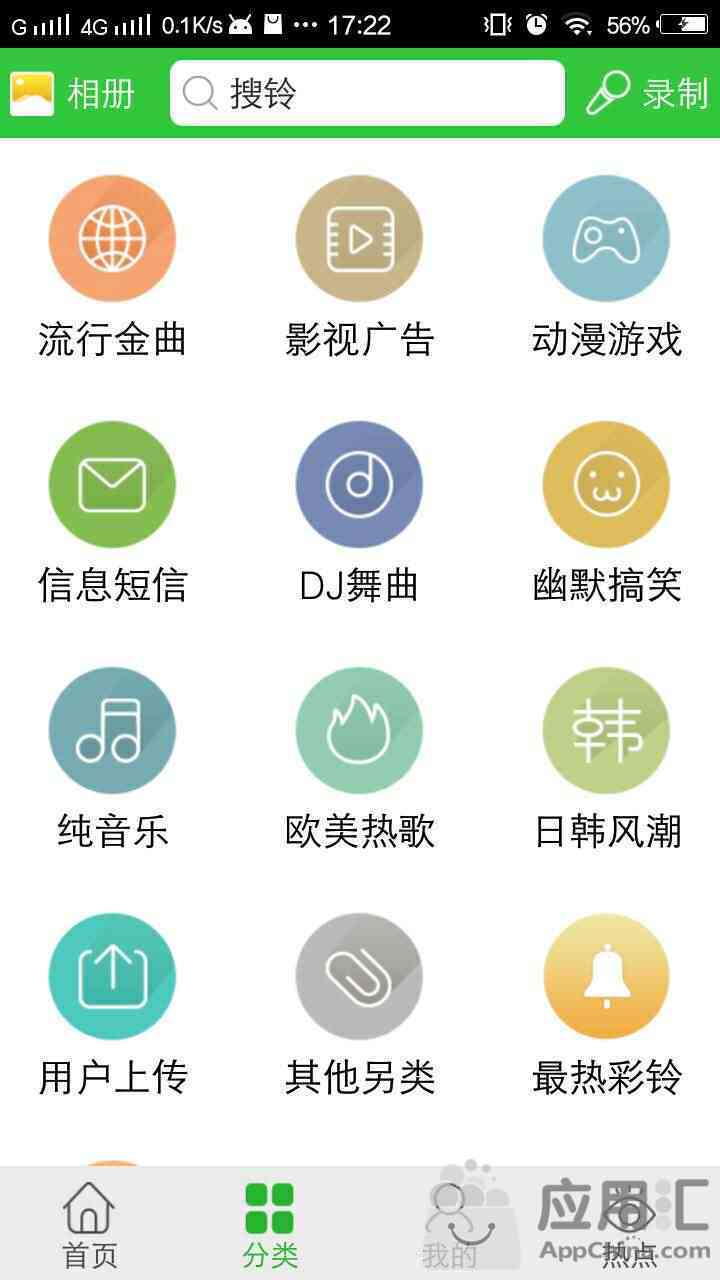
Task: Open the 最热彩铃 category
Action: click(606, 977)
